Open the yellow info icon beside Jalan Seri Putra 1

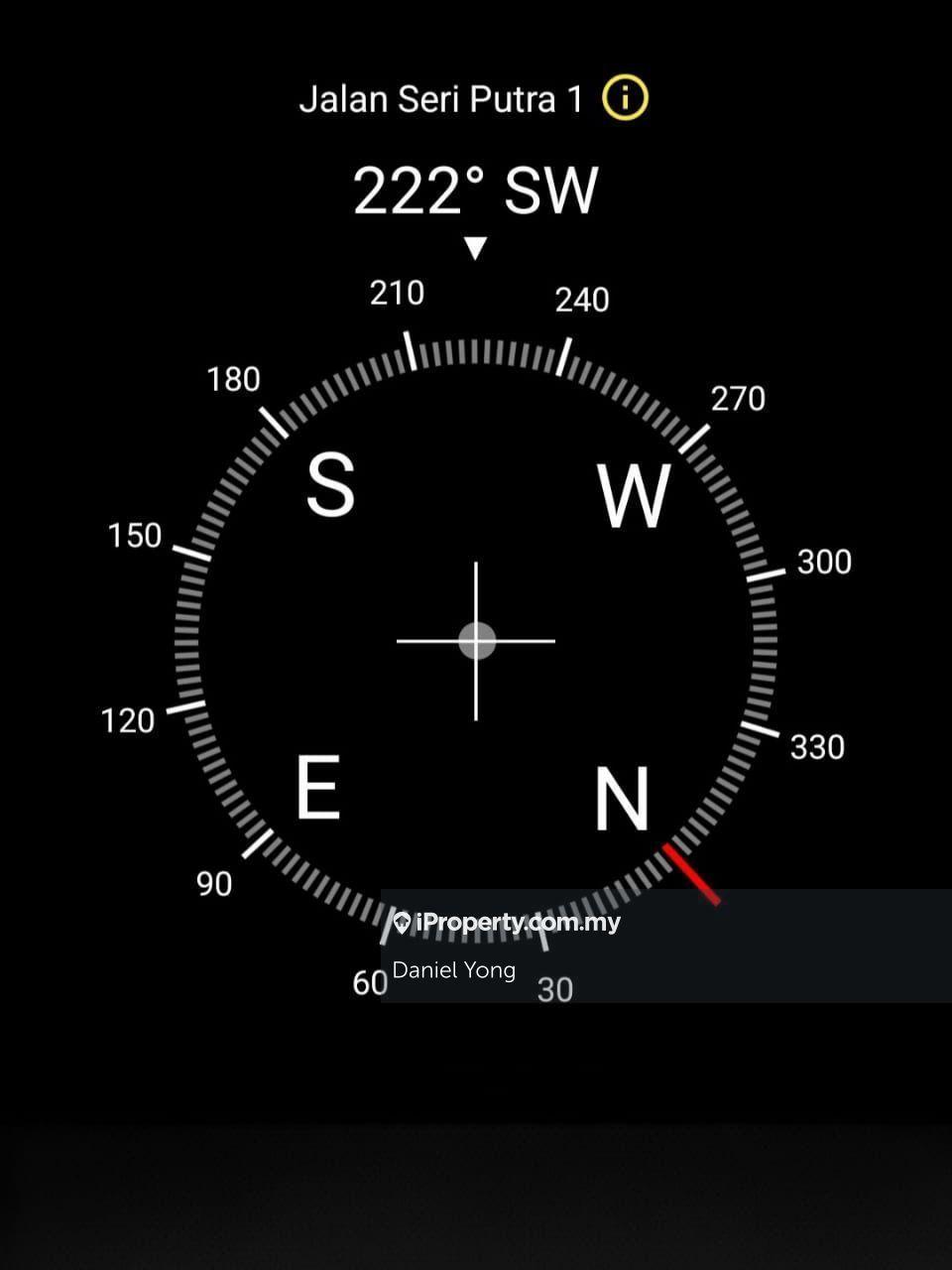point(625,98)
